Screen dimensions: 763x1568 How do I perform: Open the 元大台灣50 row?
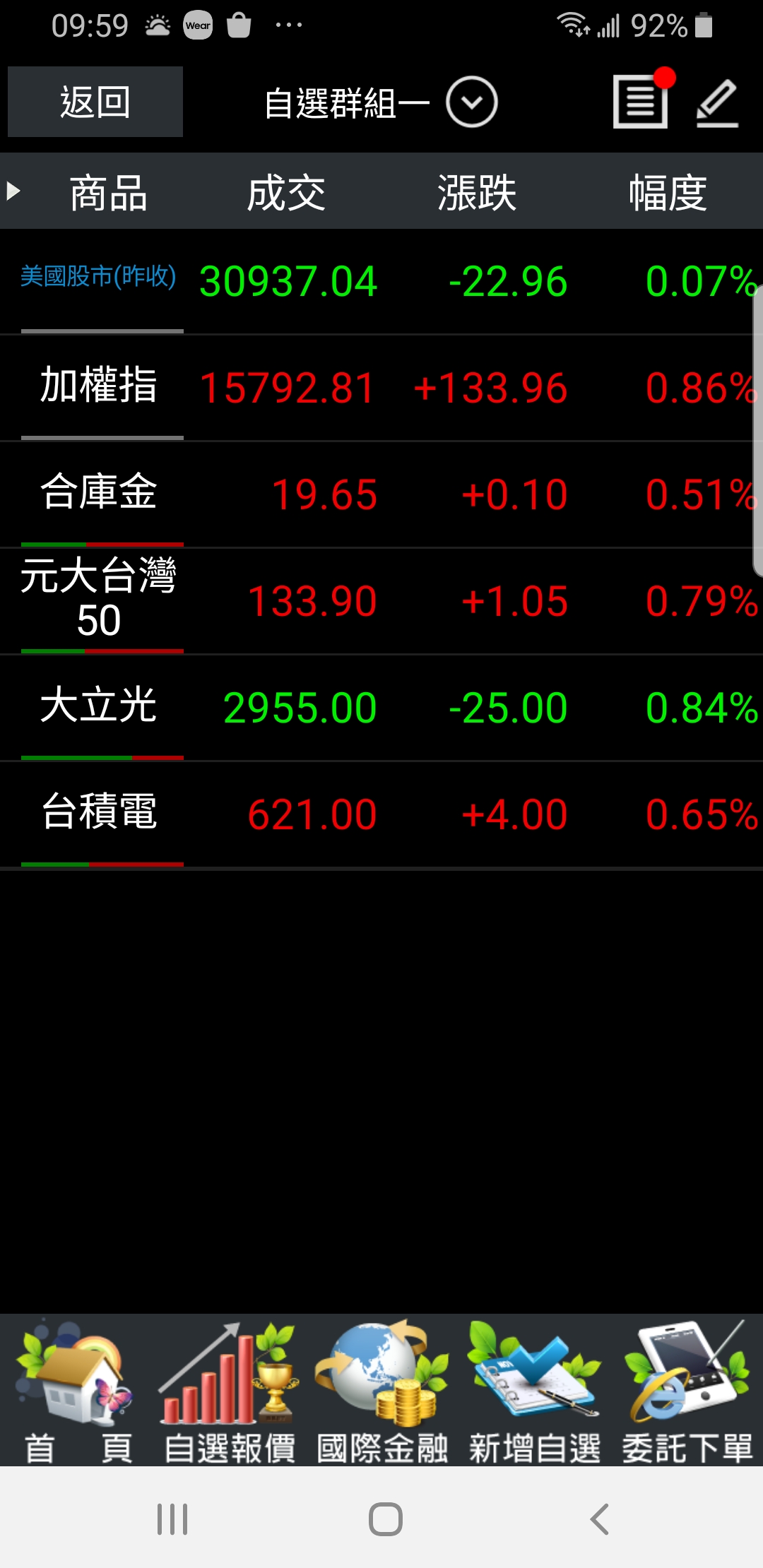(381, 601)
